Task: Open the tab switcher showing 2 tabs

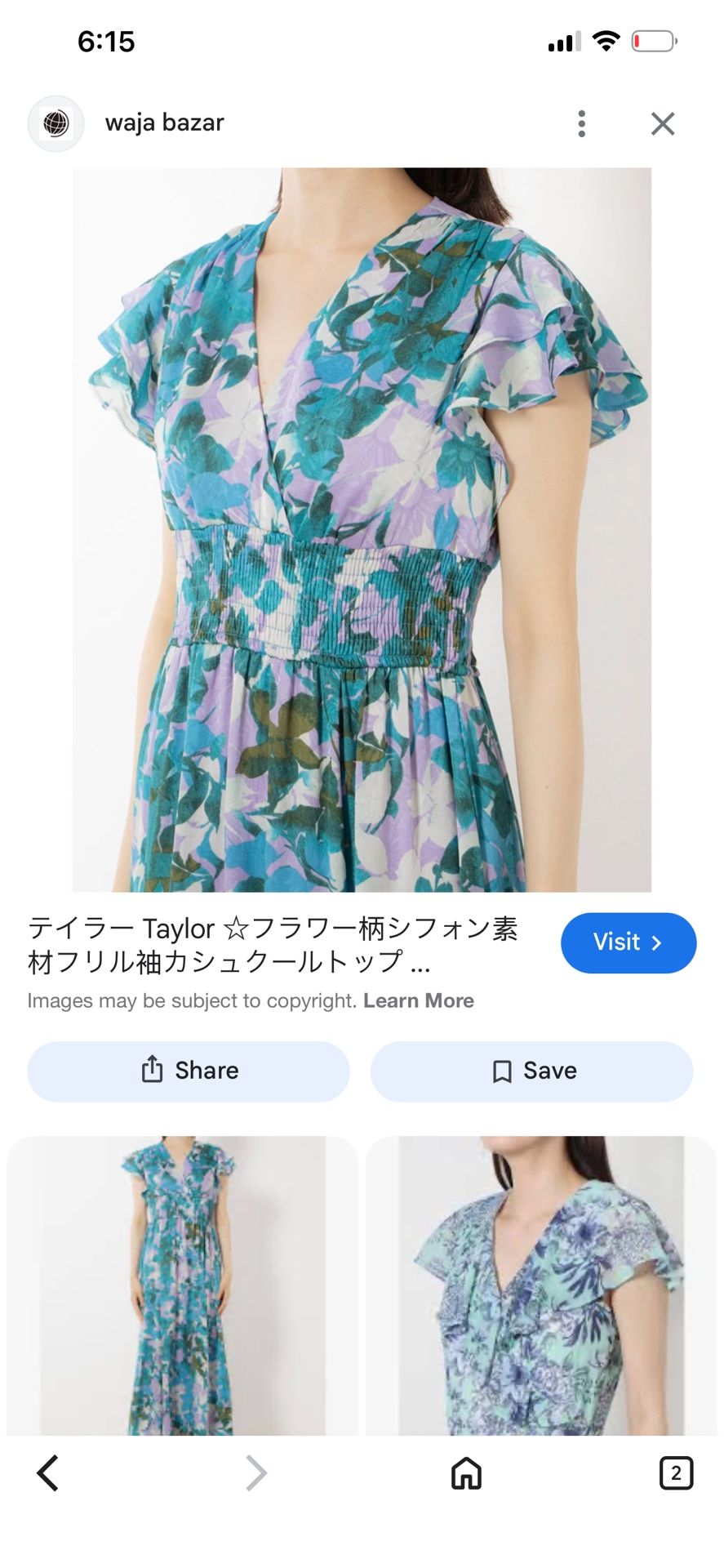Action: (x=675, y=1473)
